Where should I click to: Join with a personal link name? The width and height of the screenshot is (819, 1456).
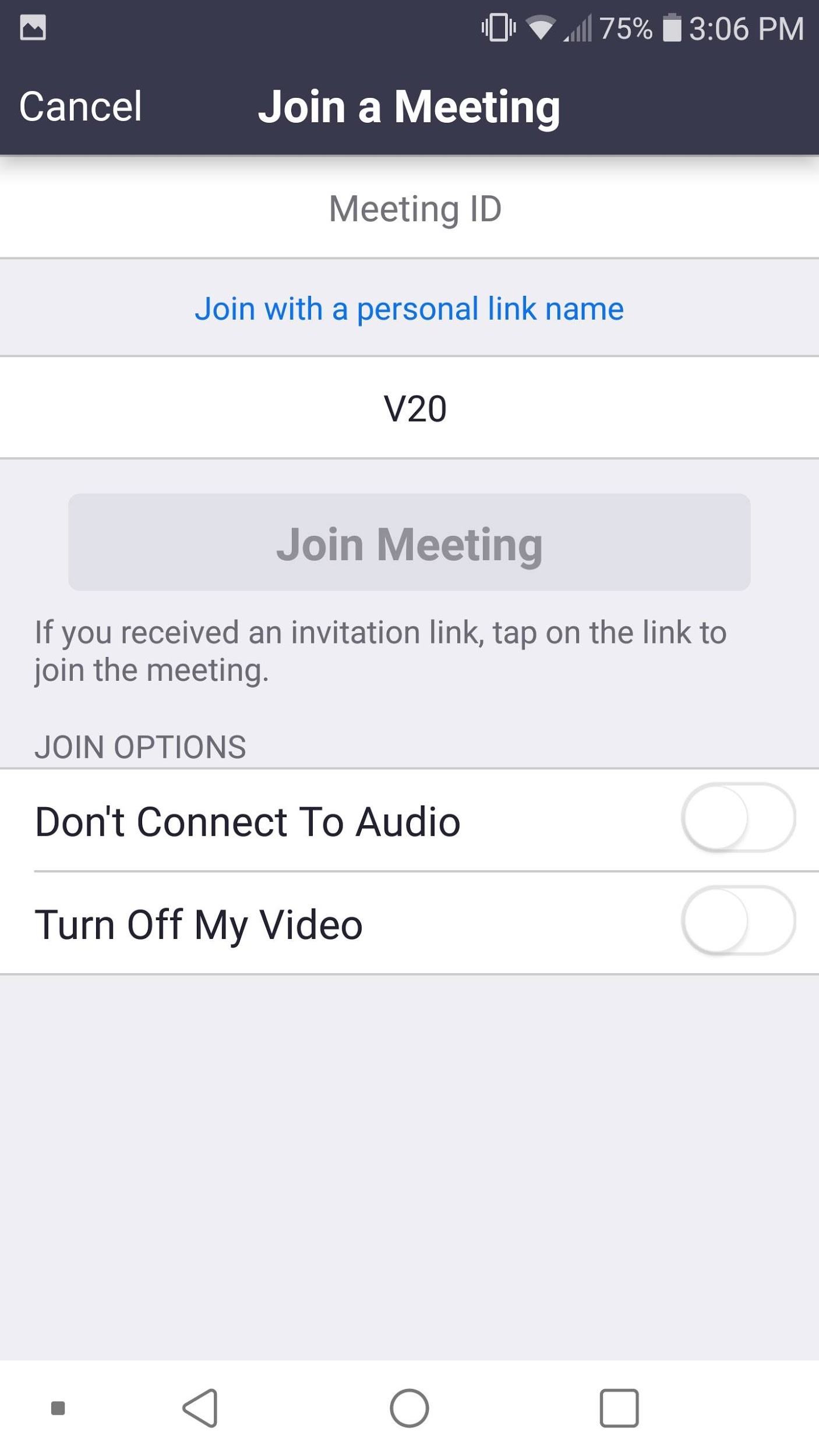409,308
